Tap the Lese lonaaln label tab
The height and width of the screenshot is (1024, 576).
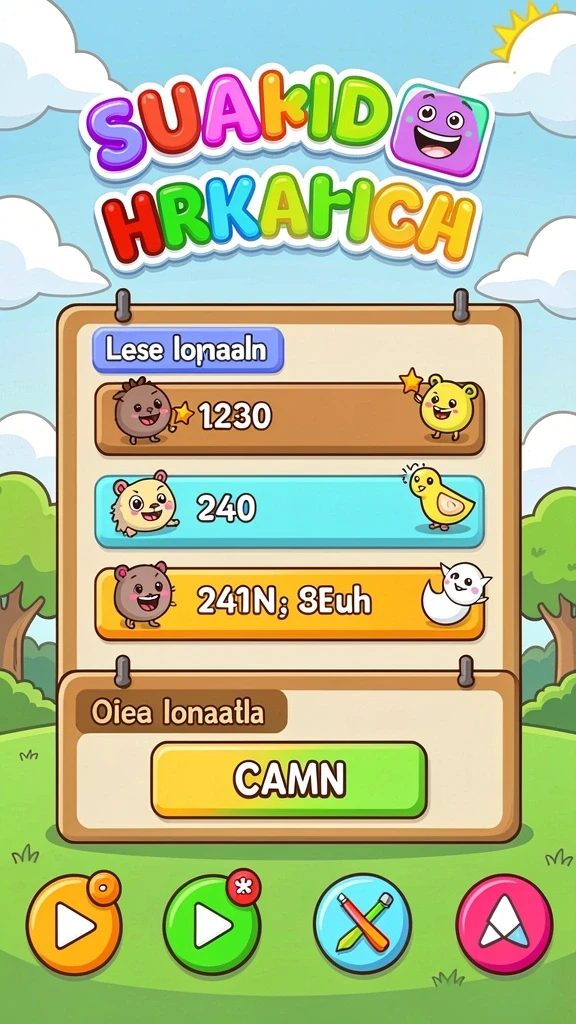coord(187,350)
